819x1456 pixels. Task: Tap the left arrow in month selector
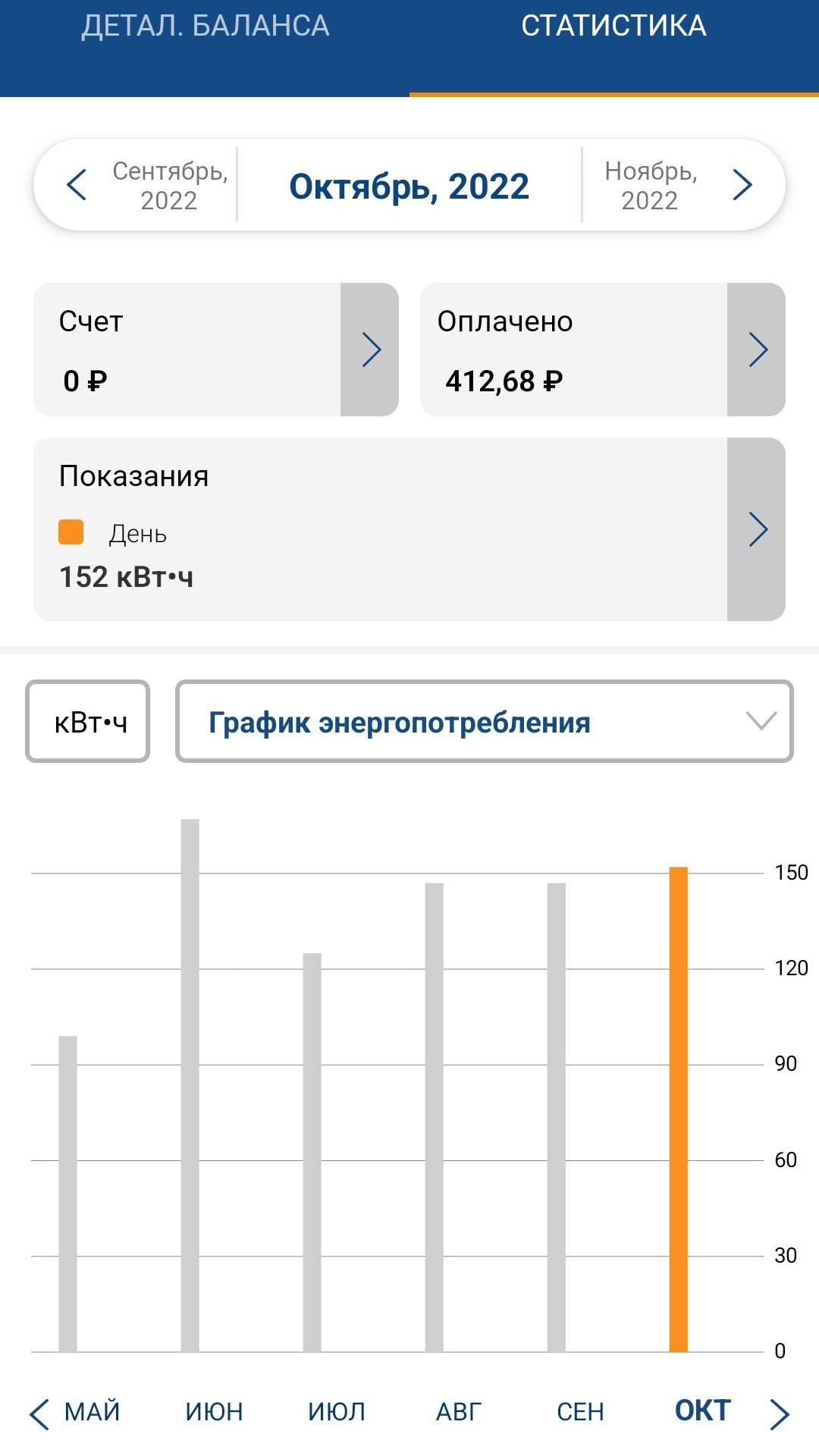(x=76, y=185)
